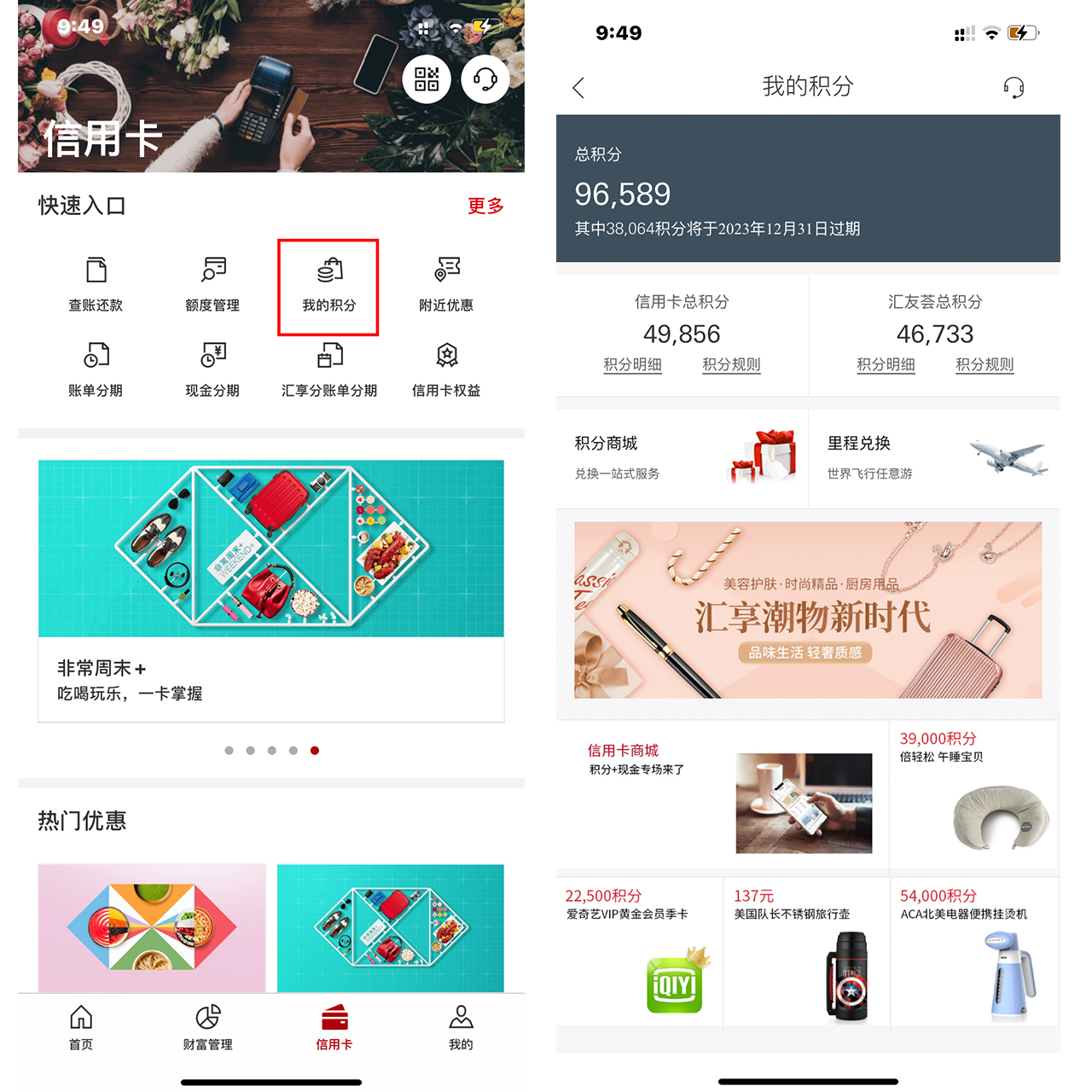The image size is (1092, 1092).
Task: Open the QR code scanner icon
Action: [x=427, y=79]
